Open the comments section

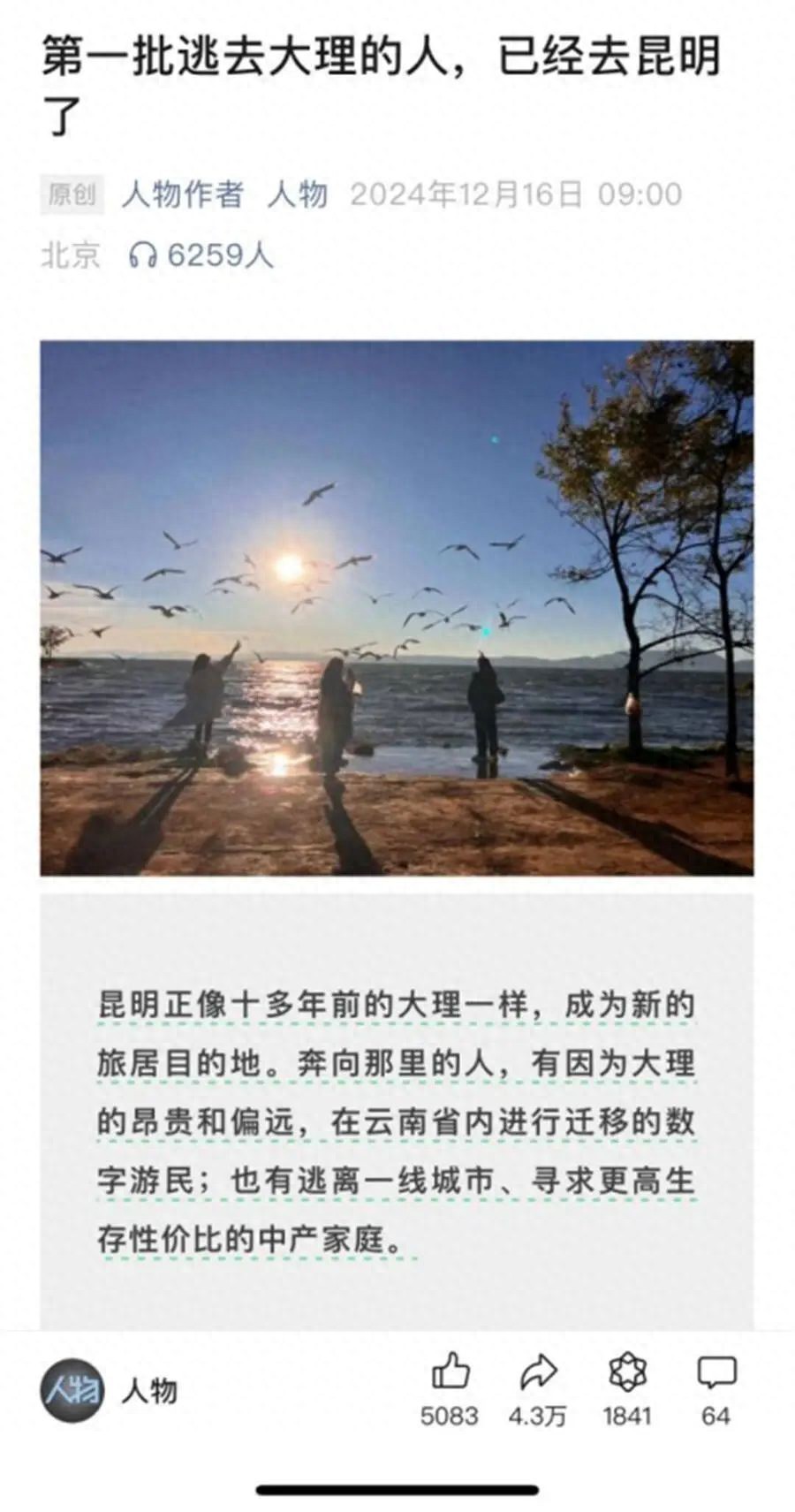point(716,1372)
